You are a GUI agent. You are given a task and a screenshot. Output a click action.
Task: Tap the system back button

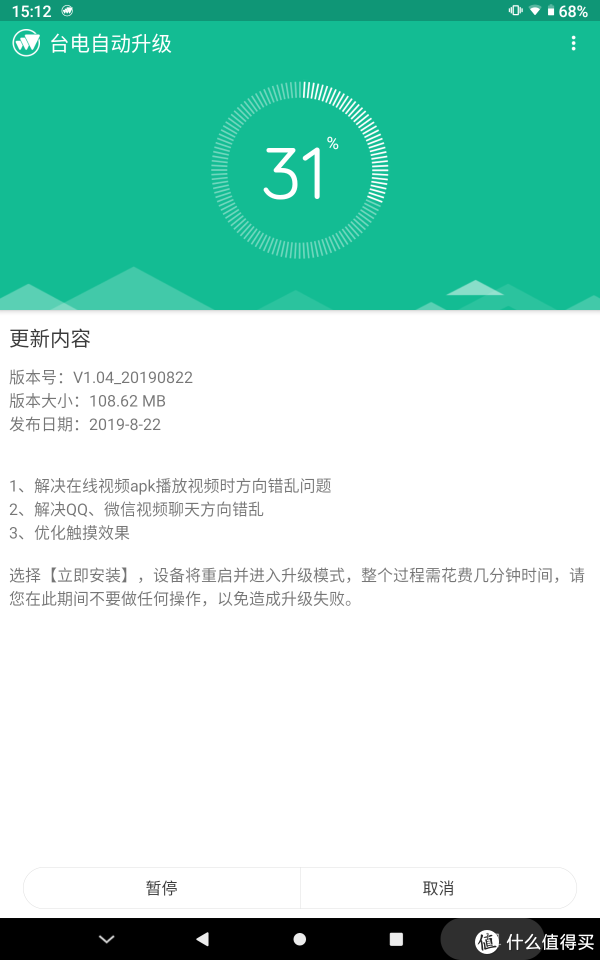(203, 939)
